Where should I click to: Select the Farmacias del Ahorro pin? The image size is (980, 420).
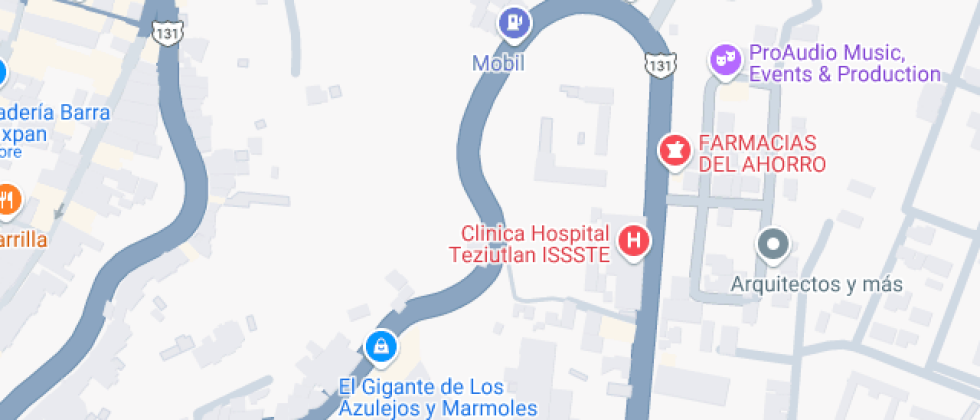[x=676, y=152]
